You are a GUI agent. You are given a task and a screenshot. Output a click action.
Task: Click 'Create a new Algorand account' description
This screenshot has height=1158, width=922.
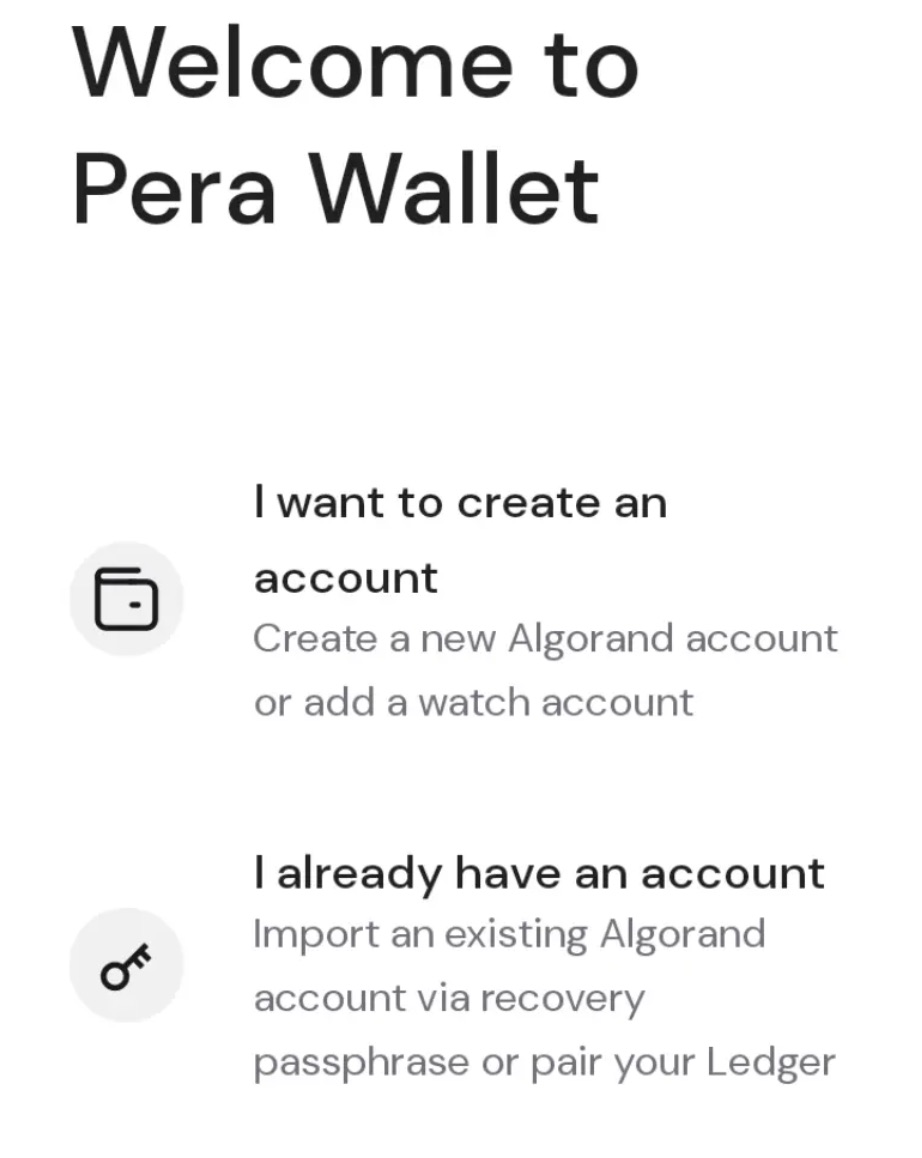pyautogui.click(x=547, y=638)
